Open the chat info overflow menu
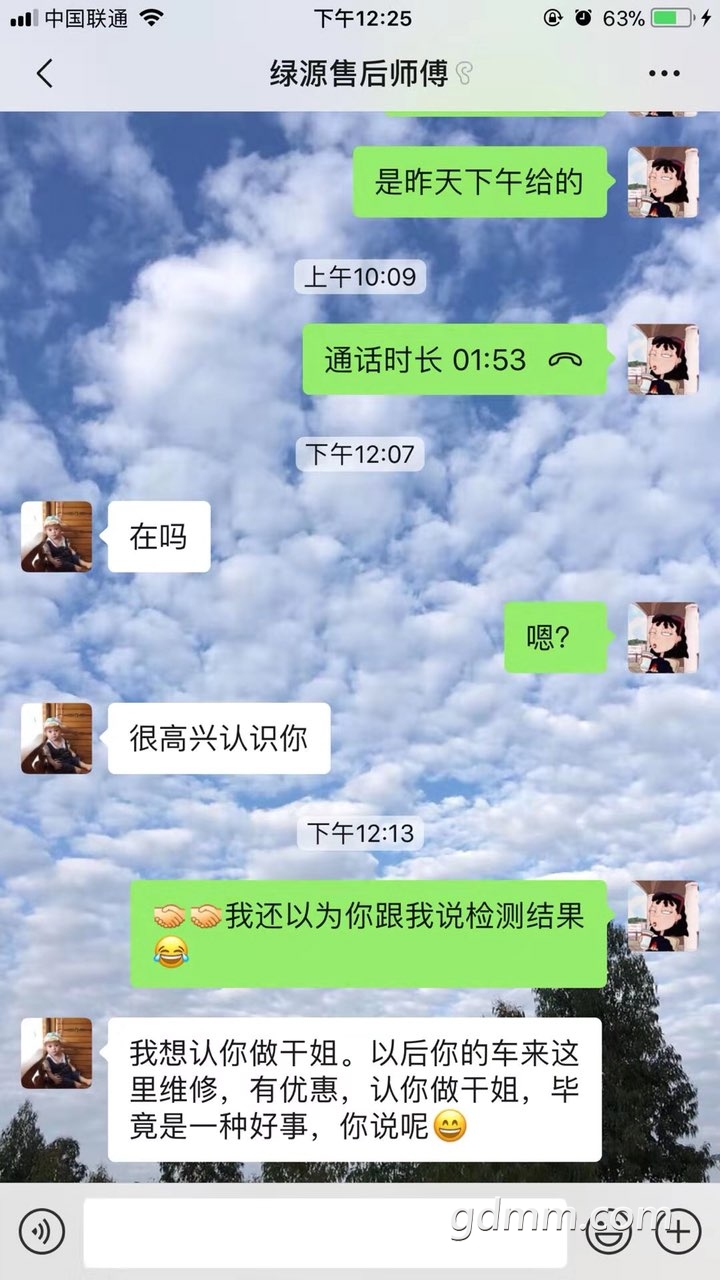The width and height of the screenshot is (720, 1280). (x=664, y=73)
